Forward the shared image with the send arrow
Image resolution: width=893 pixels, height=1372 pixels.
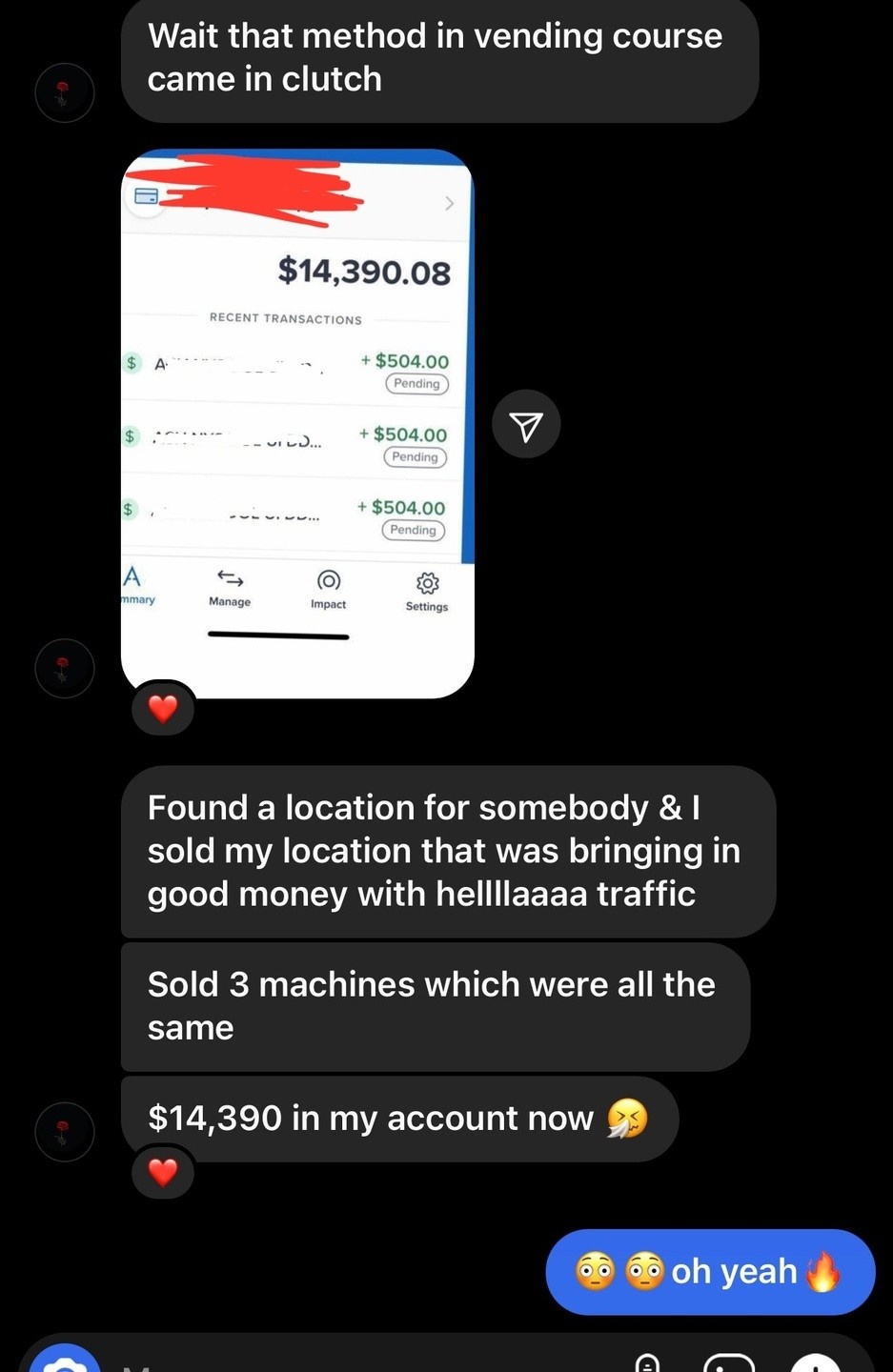(526, 424)
